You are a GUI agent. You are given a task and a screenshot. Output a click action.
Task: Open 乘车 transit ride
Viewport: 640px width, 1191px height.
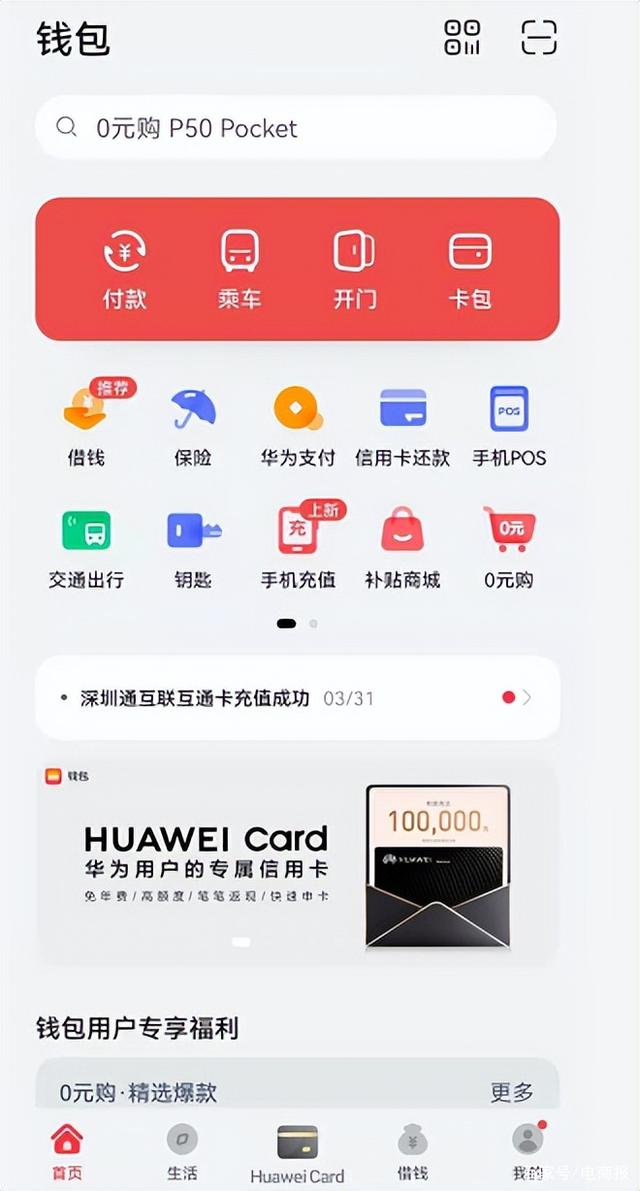(x=240, y=268)
